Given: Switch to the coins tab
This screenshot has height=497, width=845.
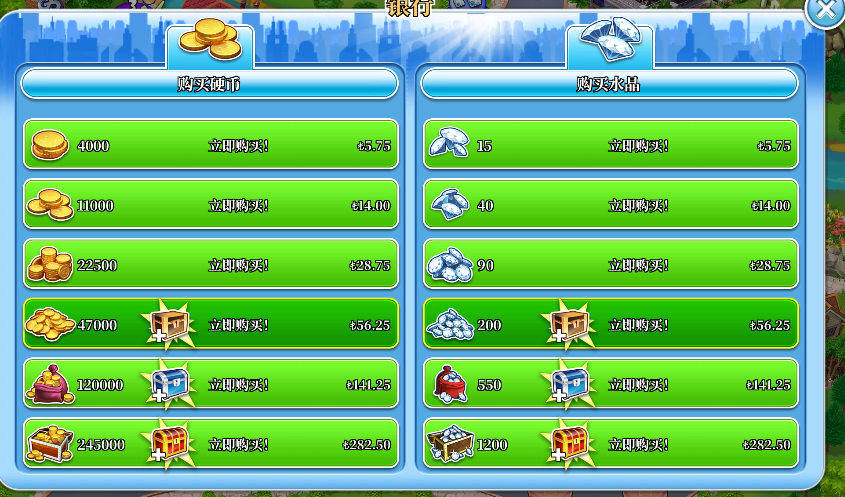Looking at the screenshot, I should pos(210,44).
